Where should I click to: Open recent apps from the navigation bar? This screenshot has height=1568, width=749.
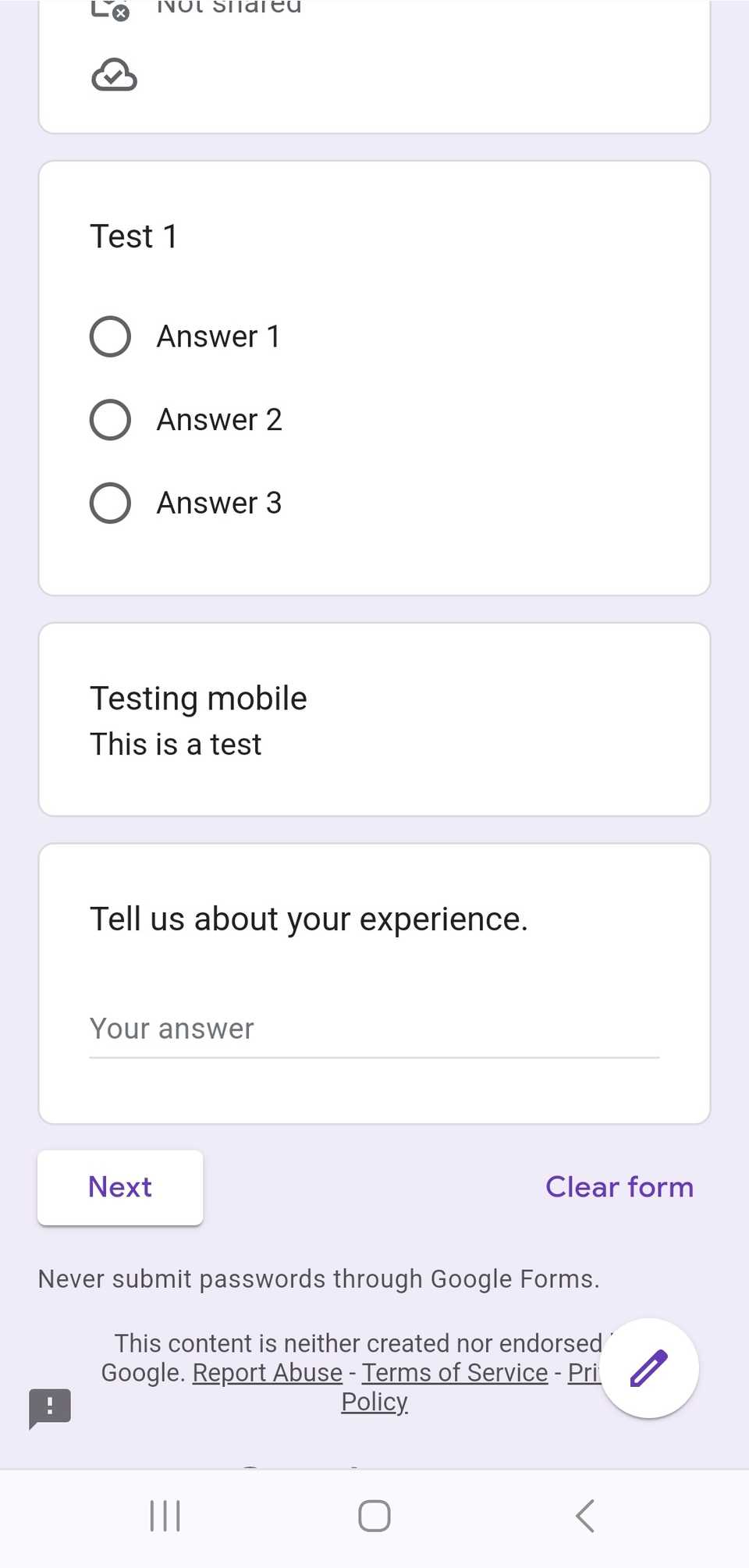[164, 1515]
